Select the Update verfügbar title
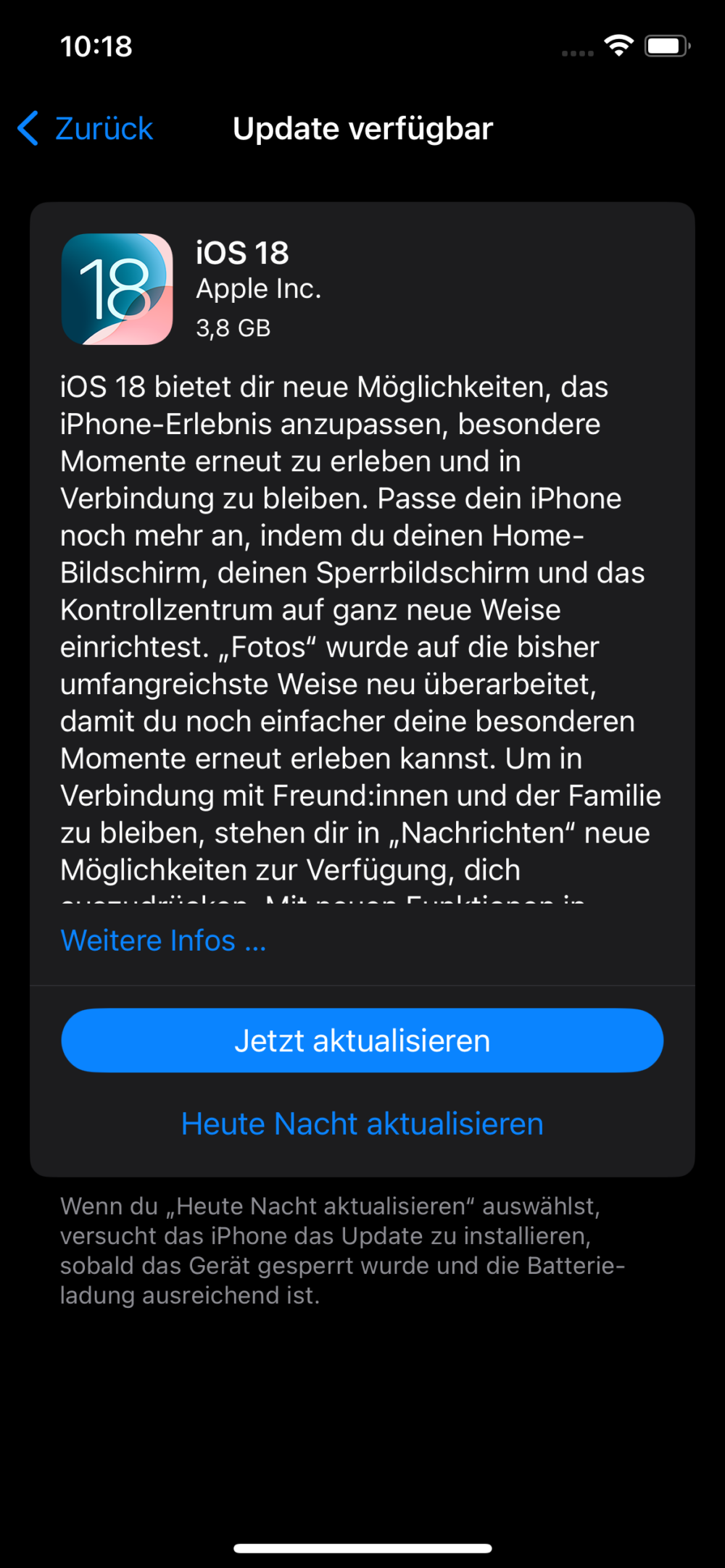725x1568 pixels. (x=362, y=128)
